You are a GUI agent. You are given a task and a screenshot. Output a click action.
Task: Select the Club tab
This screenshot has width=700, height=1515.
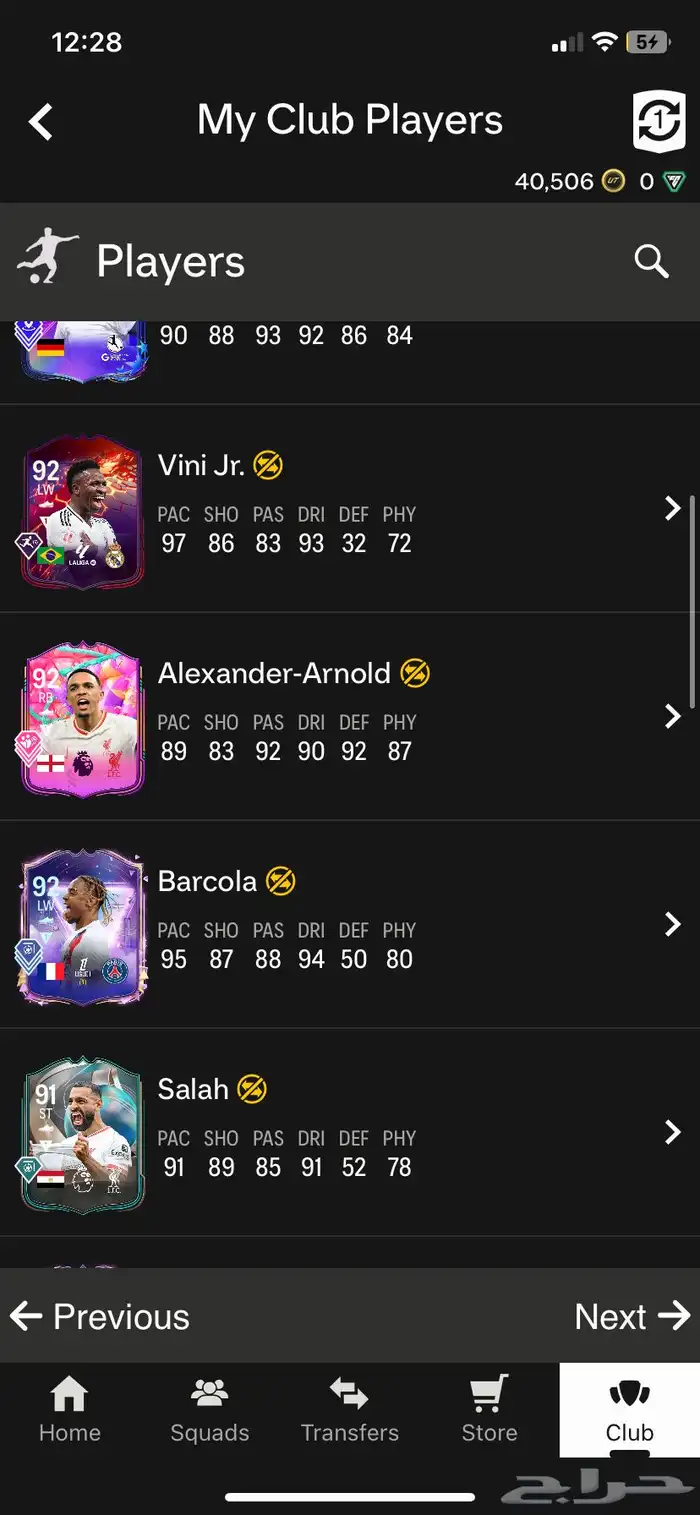629,1410
